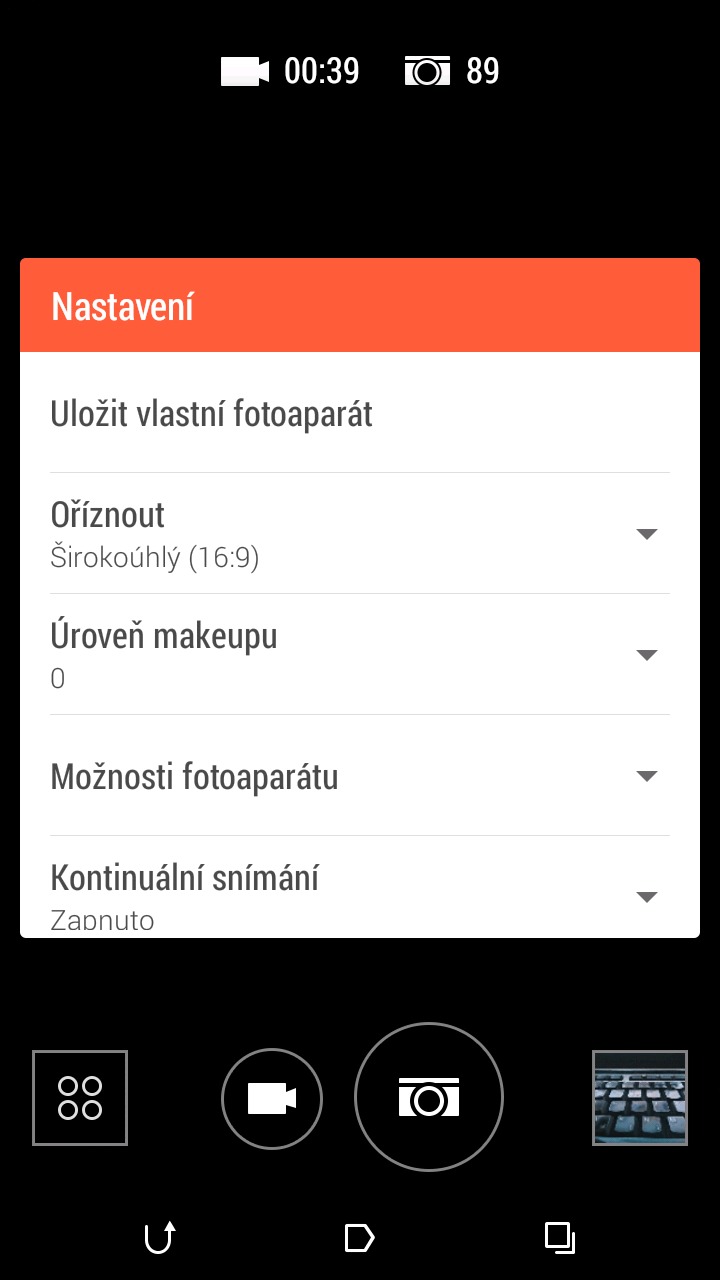Image resolution: width=720 pixels, height=1280 pixels.
Task: Open Uložit vlastní fotoaparát
Action: 360,413
